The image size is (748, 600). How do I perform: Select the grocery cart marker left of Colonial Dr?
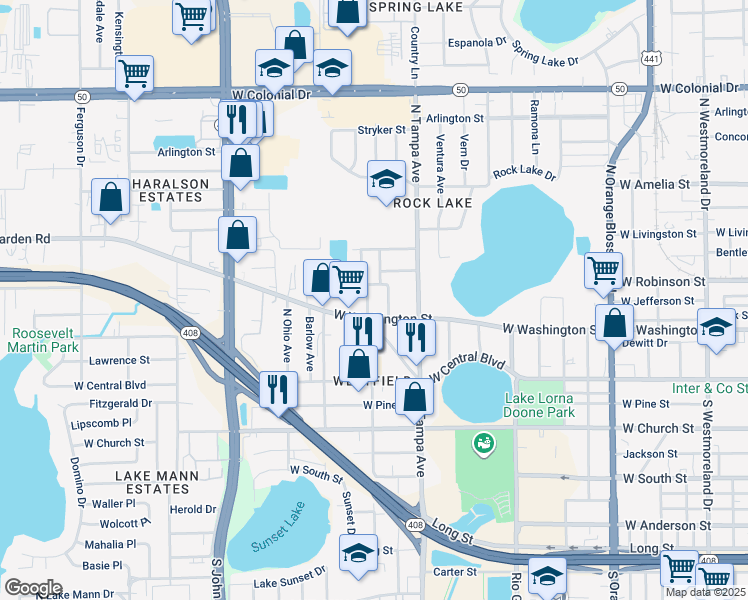click(134, 73)
